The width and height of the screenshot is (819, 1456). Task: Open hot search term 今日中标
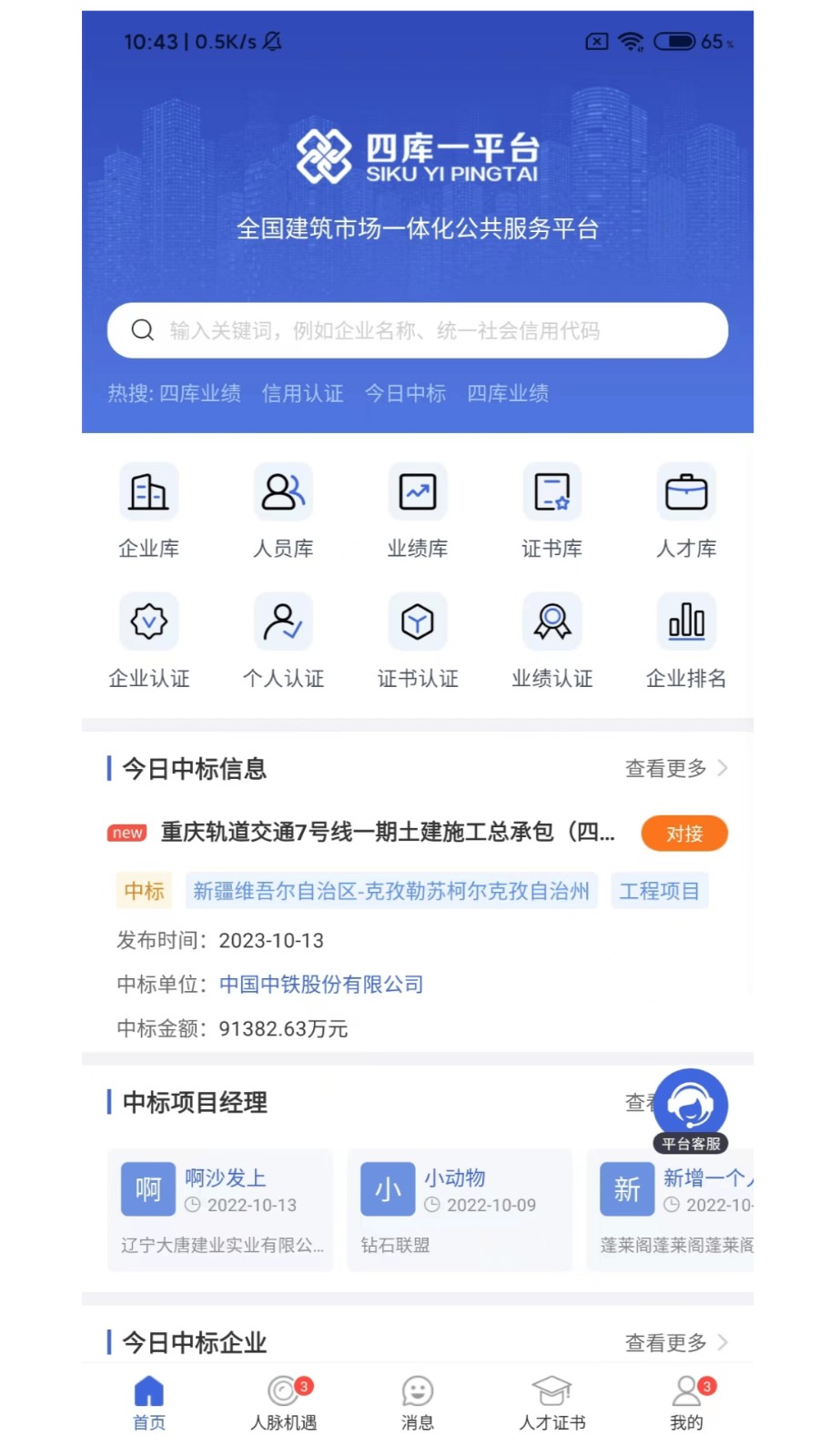405,393
